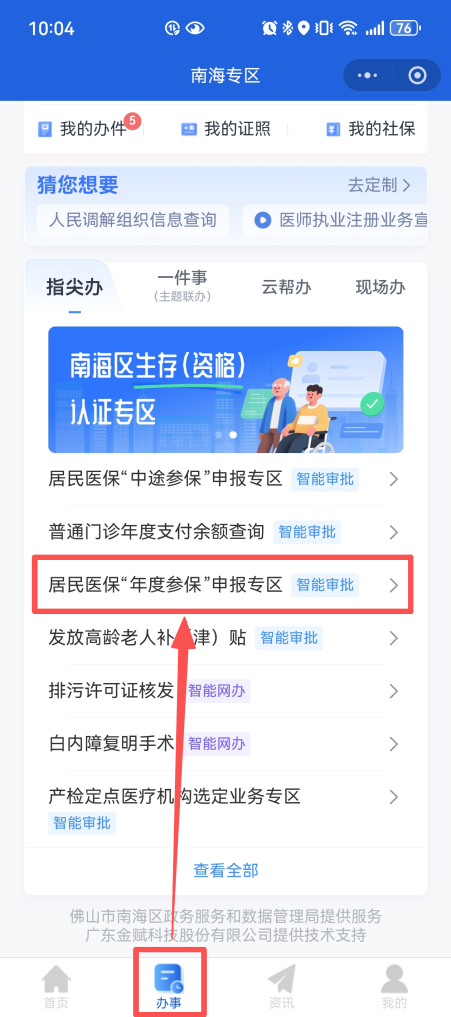The height and width of the screenshot is (1017, 451).
Task: Switch to 一件事 tab
Action: 182,286
